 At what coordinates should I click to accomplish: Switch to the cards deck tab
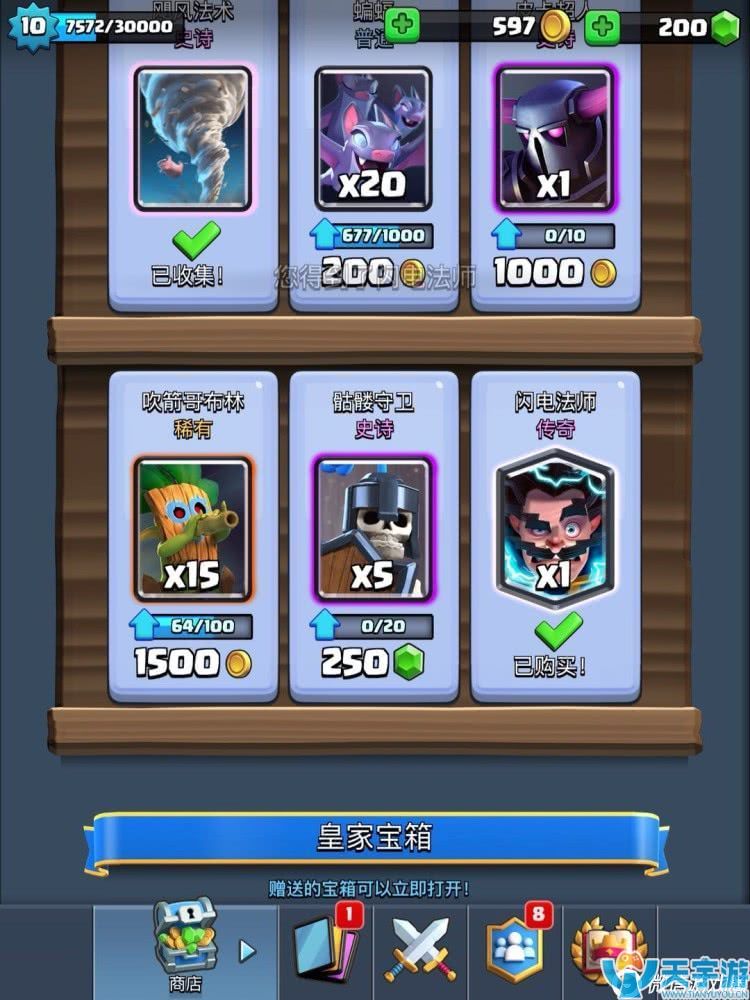pyautogui.click(x=324, y=948)
